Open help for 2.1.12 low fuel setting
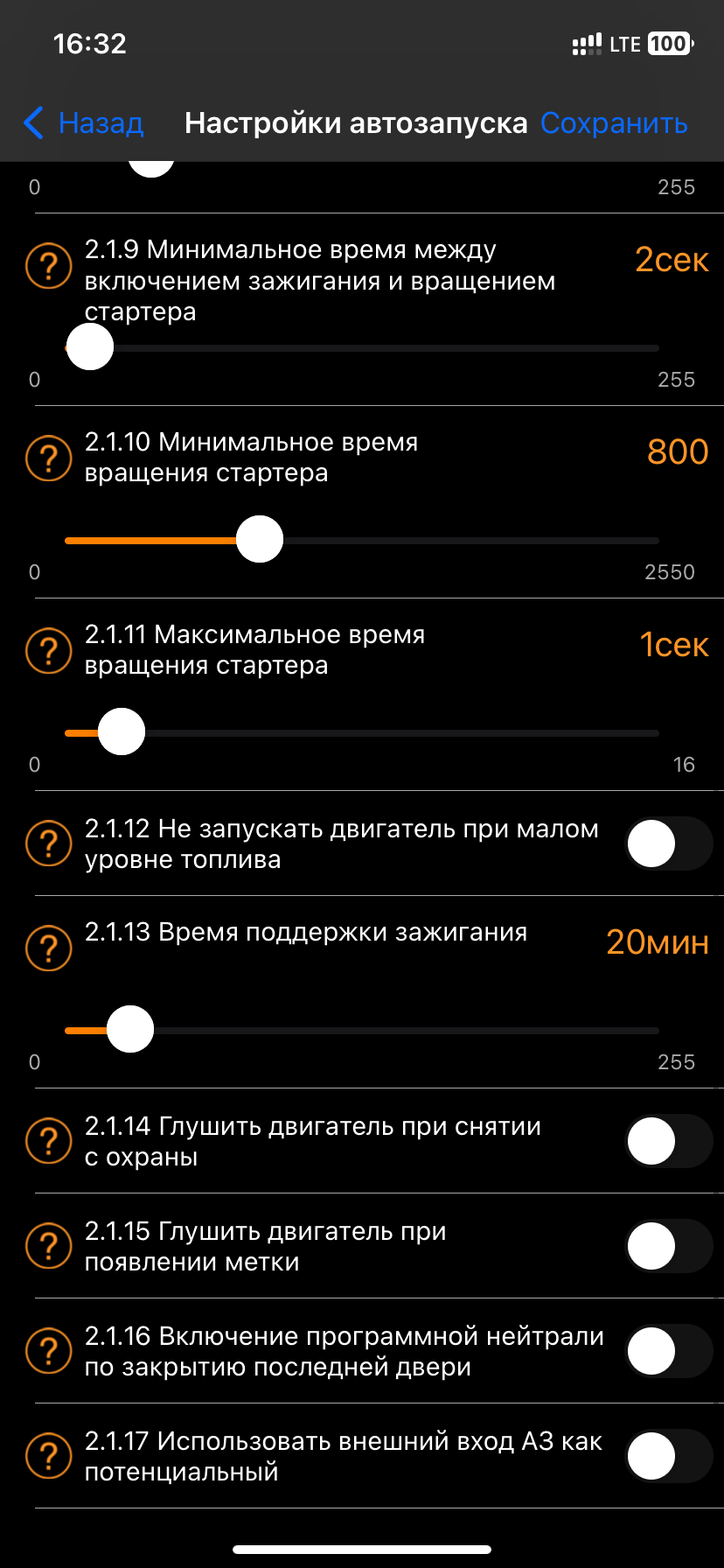The image size is (724, 1568). (49, 843)
